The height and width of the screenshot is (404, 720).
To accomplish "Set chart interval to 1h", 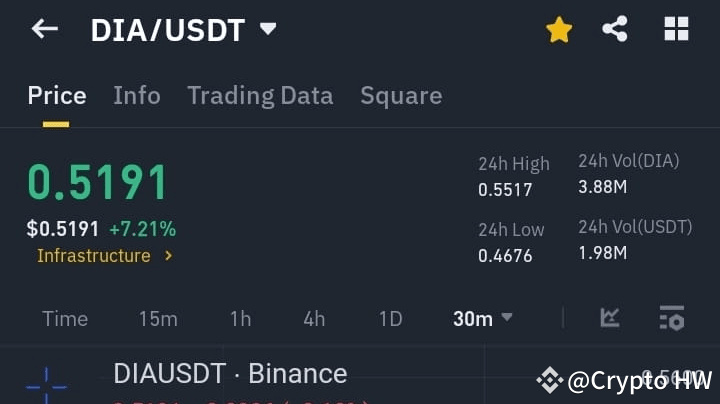I will tap(240, 319).
